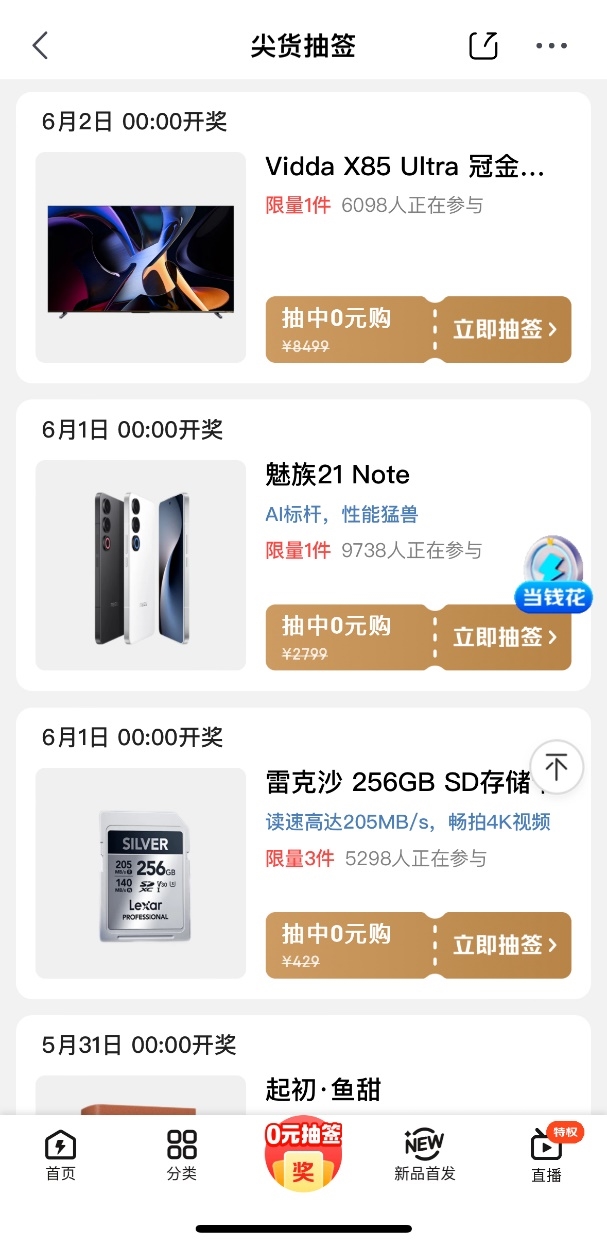The height and width of the screenshot is (1245, 607).
Task: Go to the 直播 tab
Action: click(546, 1156)
